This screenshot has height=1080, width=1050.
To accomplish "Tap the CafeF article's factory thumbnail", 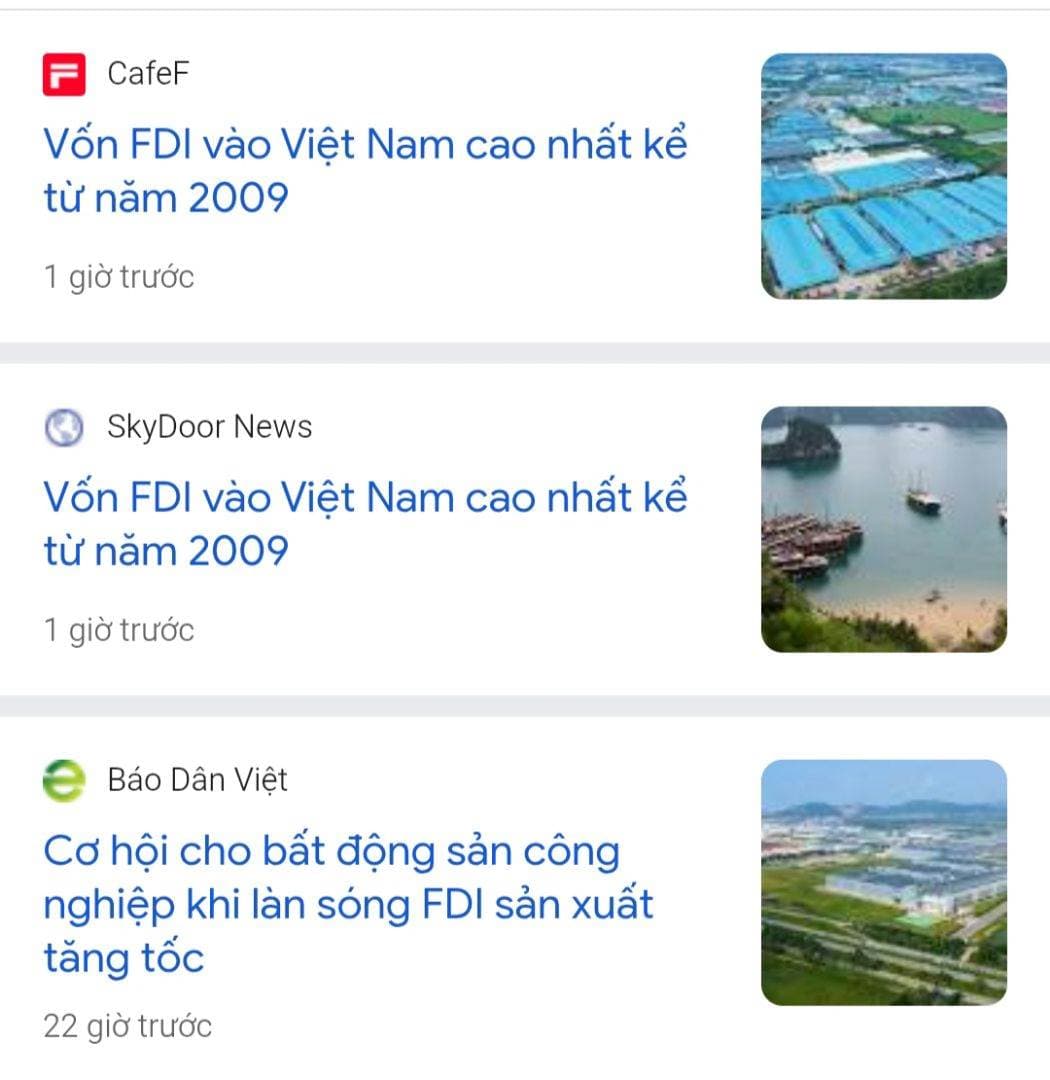I will (884, 176).
